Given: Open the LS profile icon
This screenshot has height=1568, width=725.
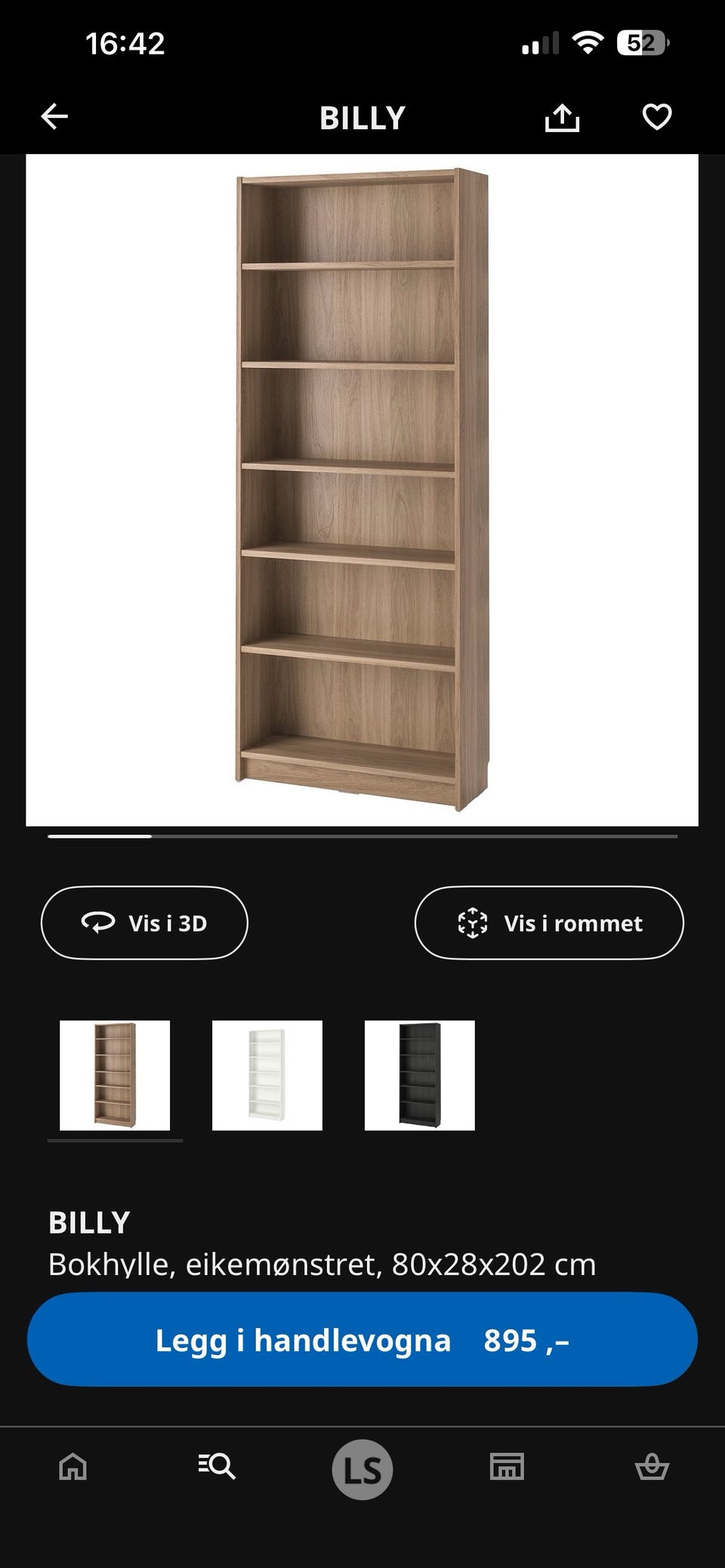Looking at the screenshot, I should point(362,1468).
